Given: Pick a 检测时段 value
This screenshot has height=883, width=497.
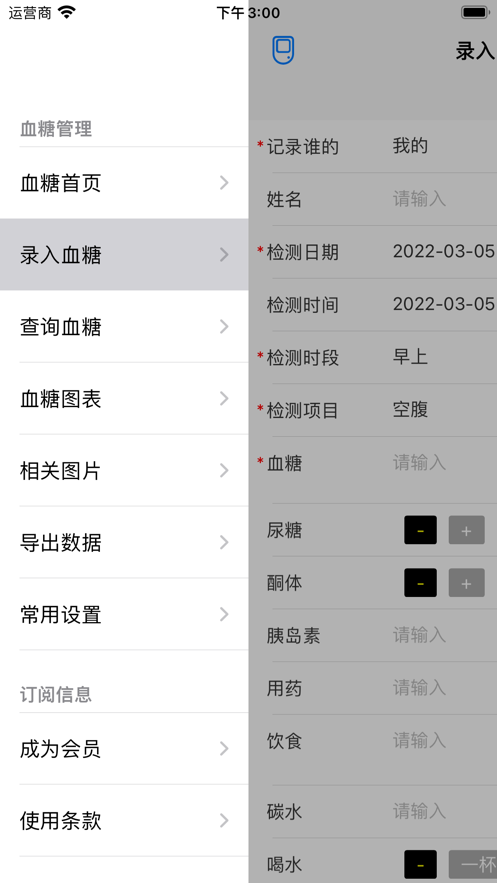Looking at the screenshot, I should pos(444,357).
